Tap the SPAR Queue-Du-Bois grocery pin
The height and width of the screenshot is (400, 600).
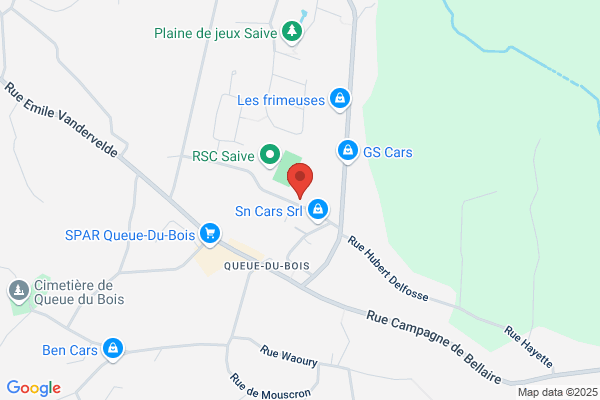click(x=210, y=234)
